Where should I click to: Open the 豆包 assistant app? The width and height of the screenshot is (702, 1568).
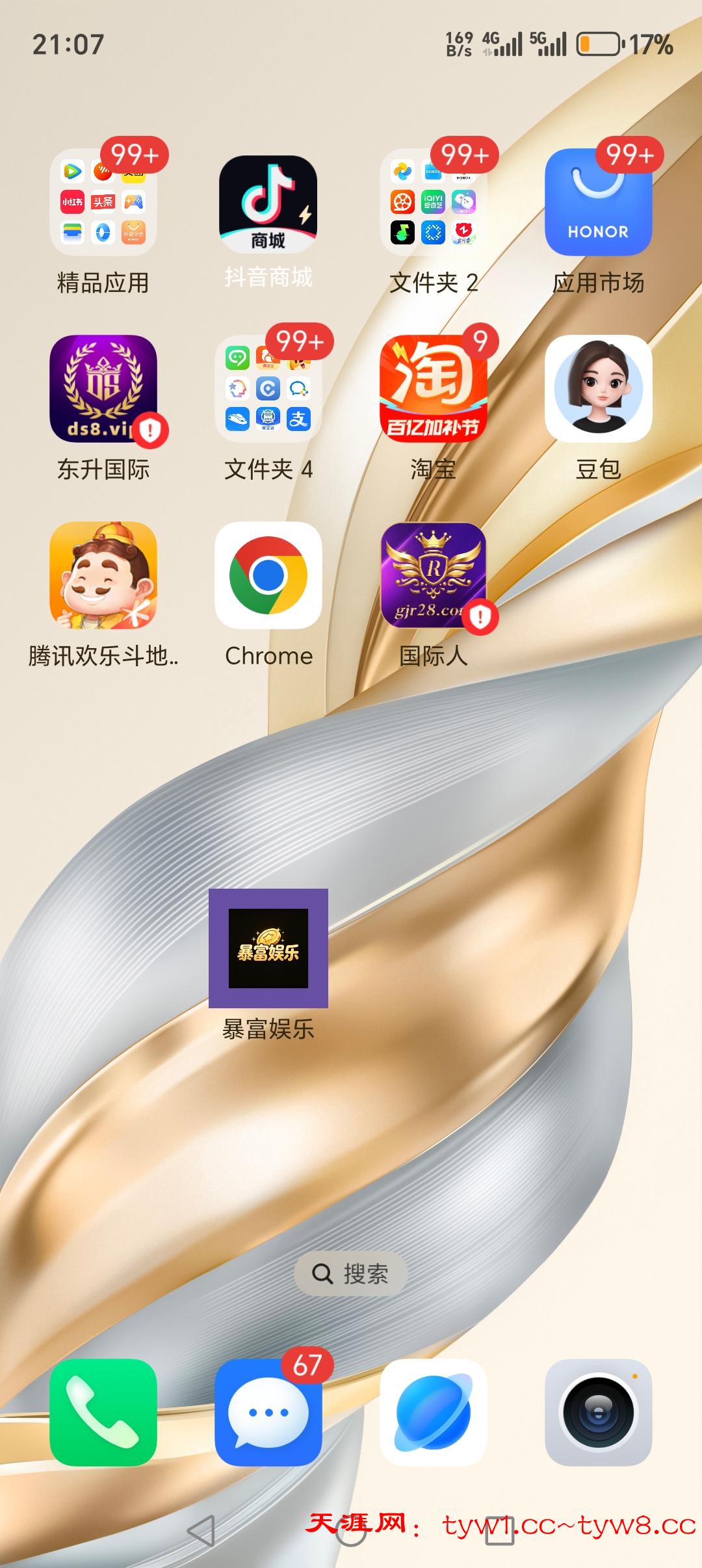[599, 389]
